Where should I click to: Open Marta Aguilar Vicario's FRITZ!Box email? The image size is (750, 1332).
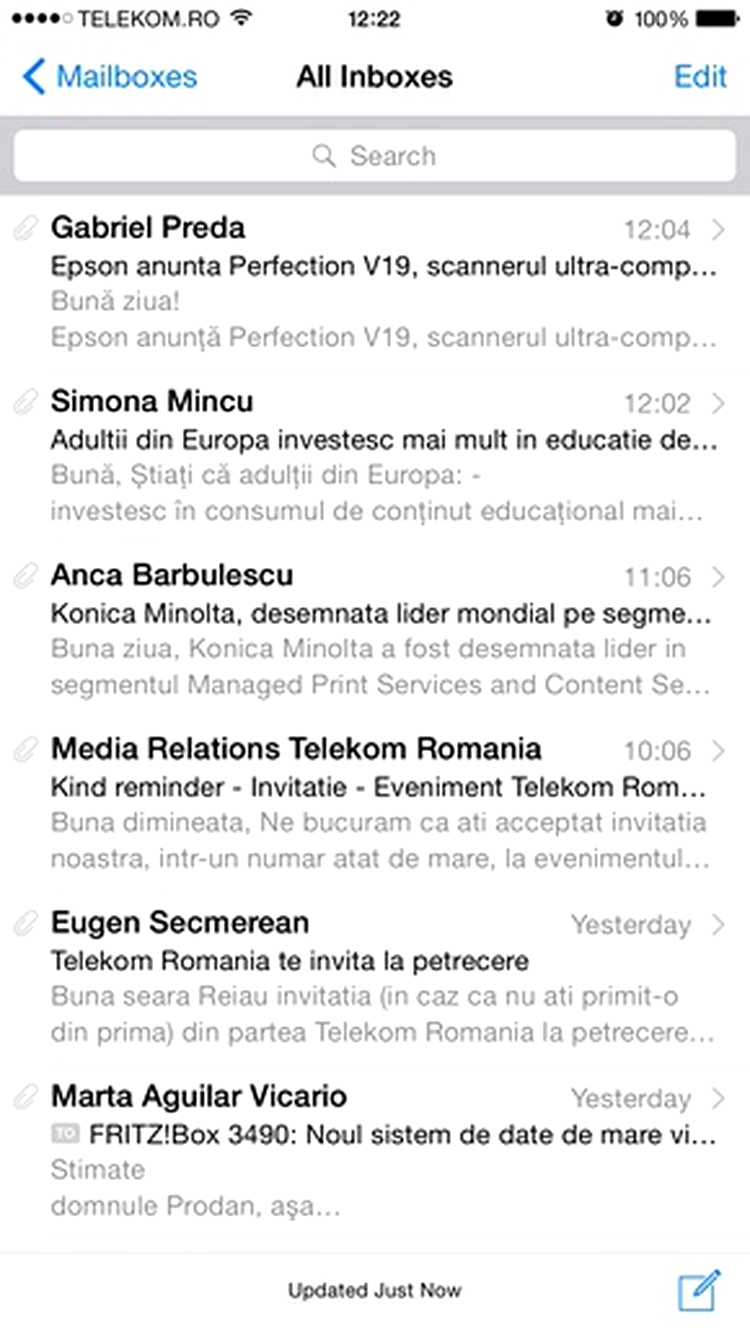coord(375,1152)
